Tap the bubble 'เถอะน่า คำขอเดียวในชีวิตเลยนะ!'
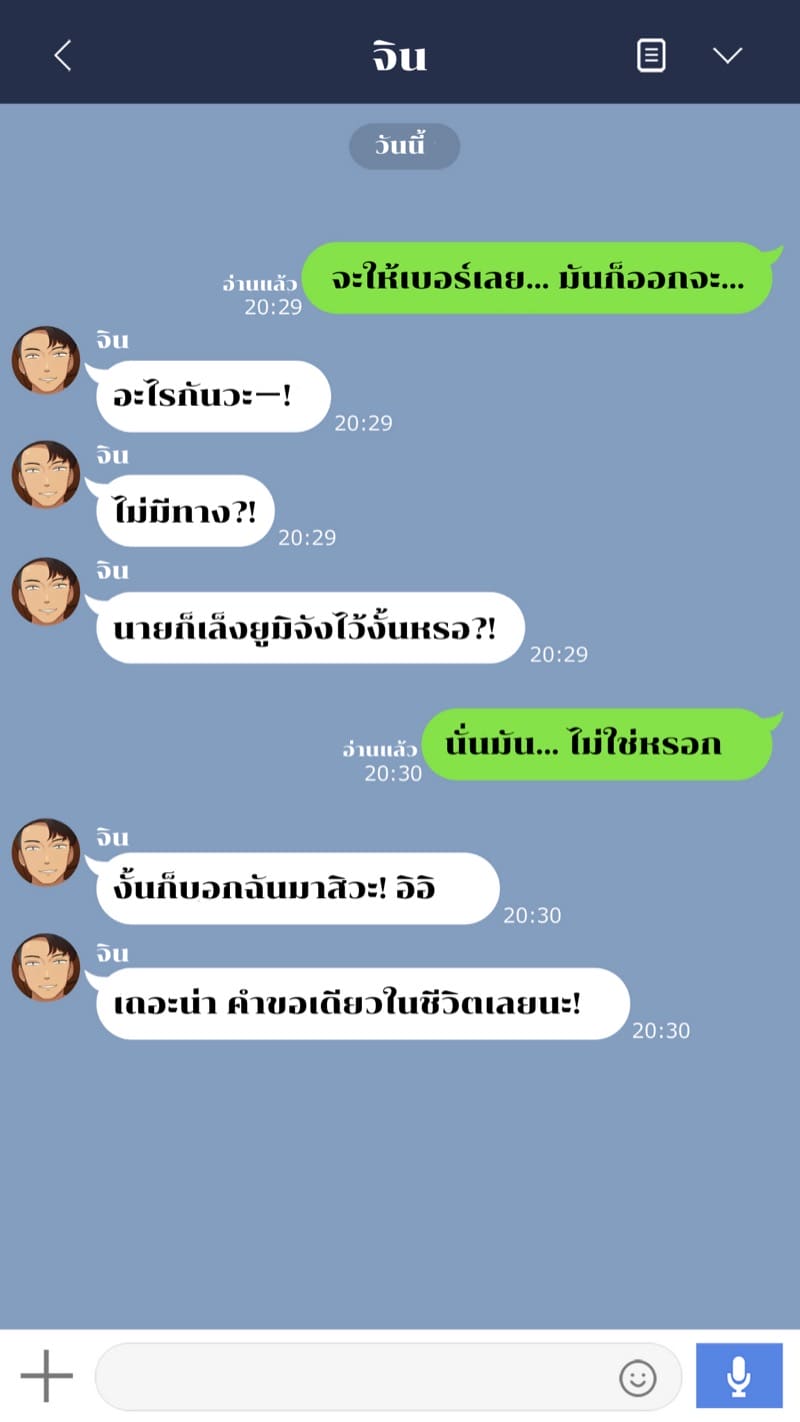 (x=363, y=1004)
